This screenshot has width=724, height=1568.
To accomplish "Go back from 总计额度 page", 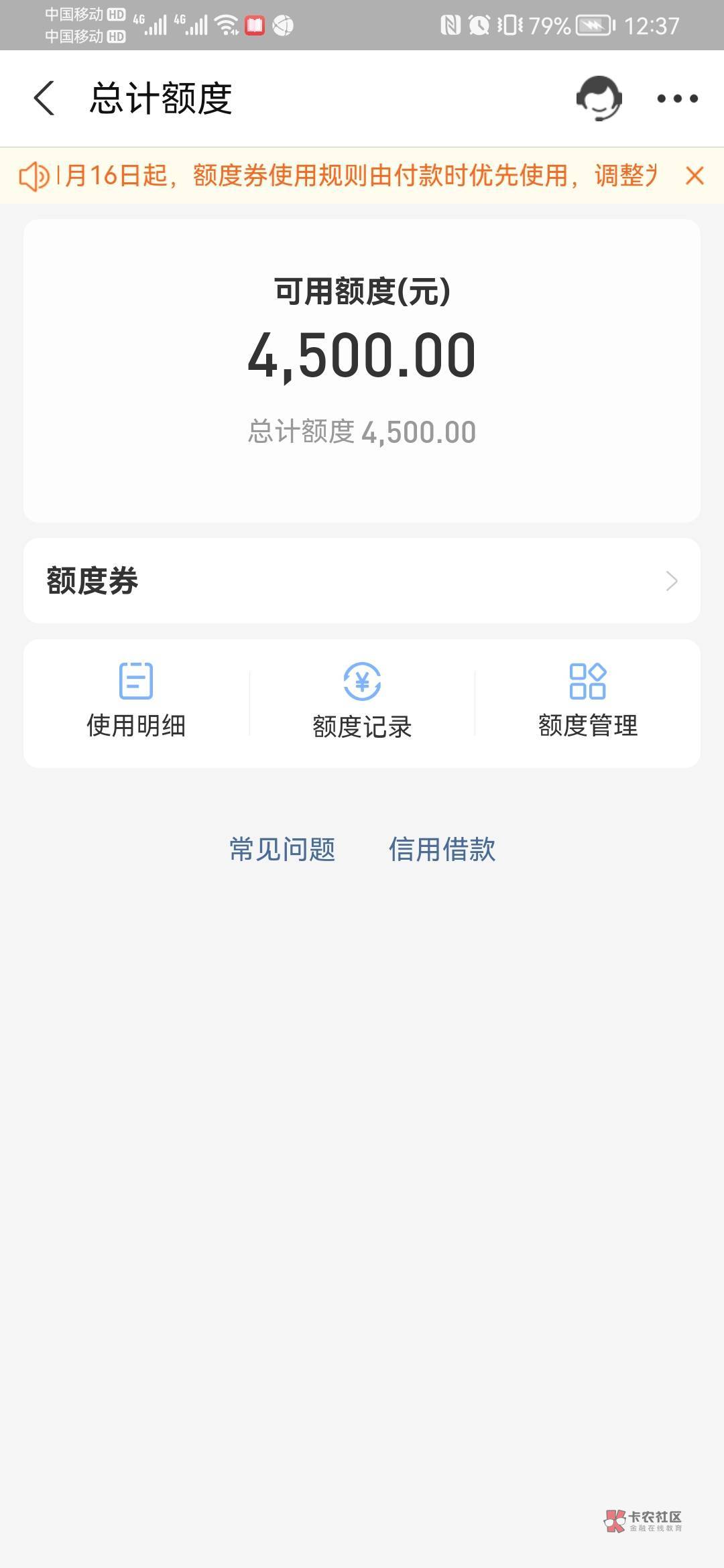I will pos(44,99).
